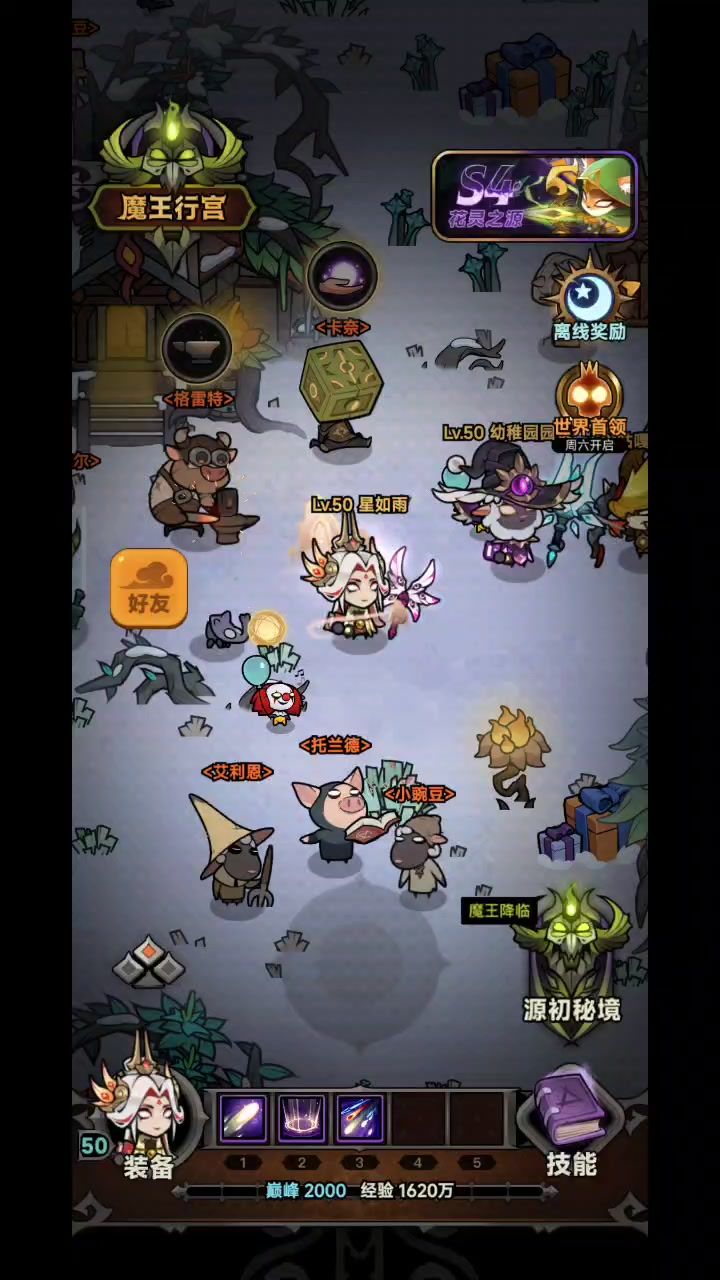Select skill slot 1
The height and width of the screenshot is (1280, 720).
[x=243, y=1118]
